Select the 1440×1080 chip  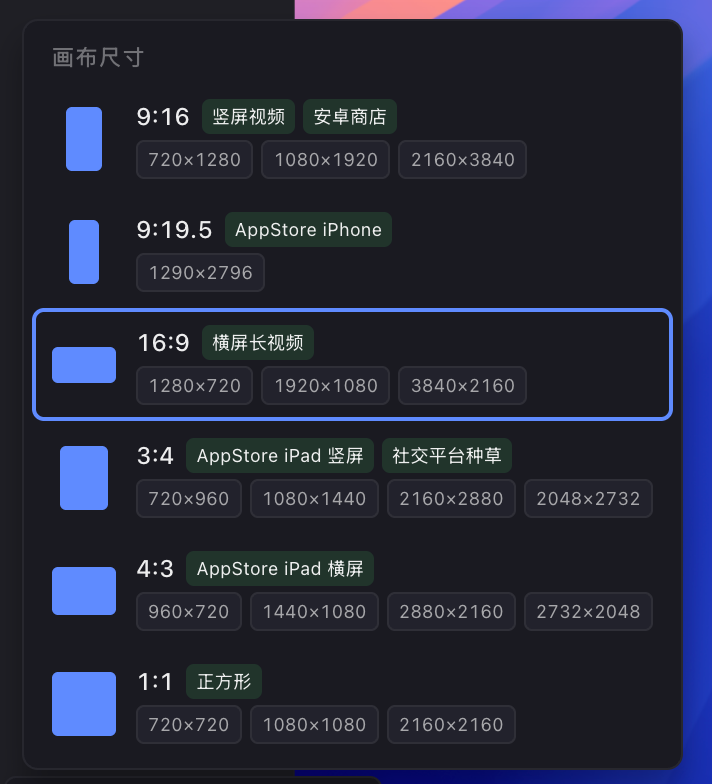point(314,612)
